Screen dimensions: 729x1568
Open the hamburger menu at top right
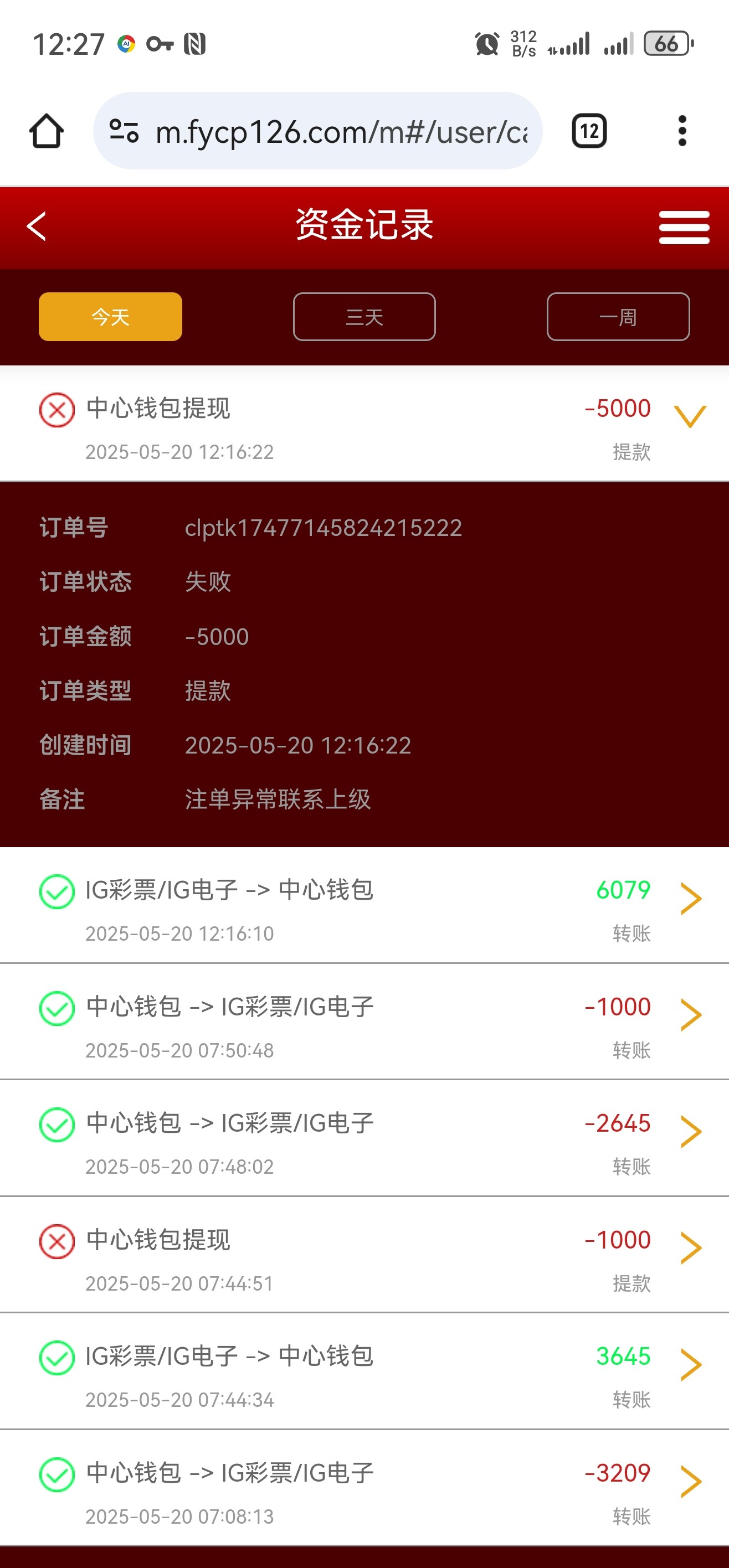(684, 226)
